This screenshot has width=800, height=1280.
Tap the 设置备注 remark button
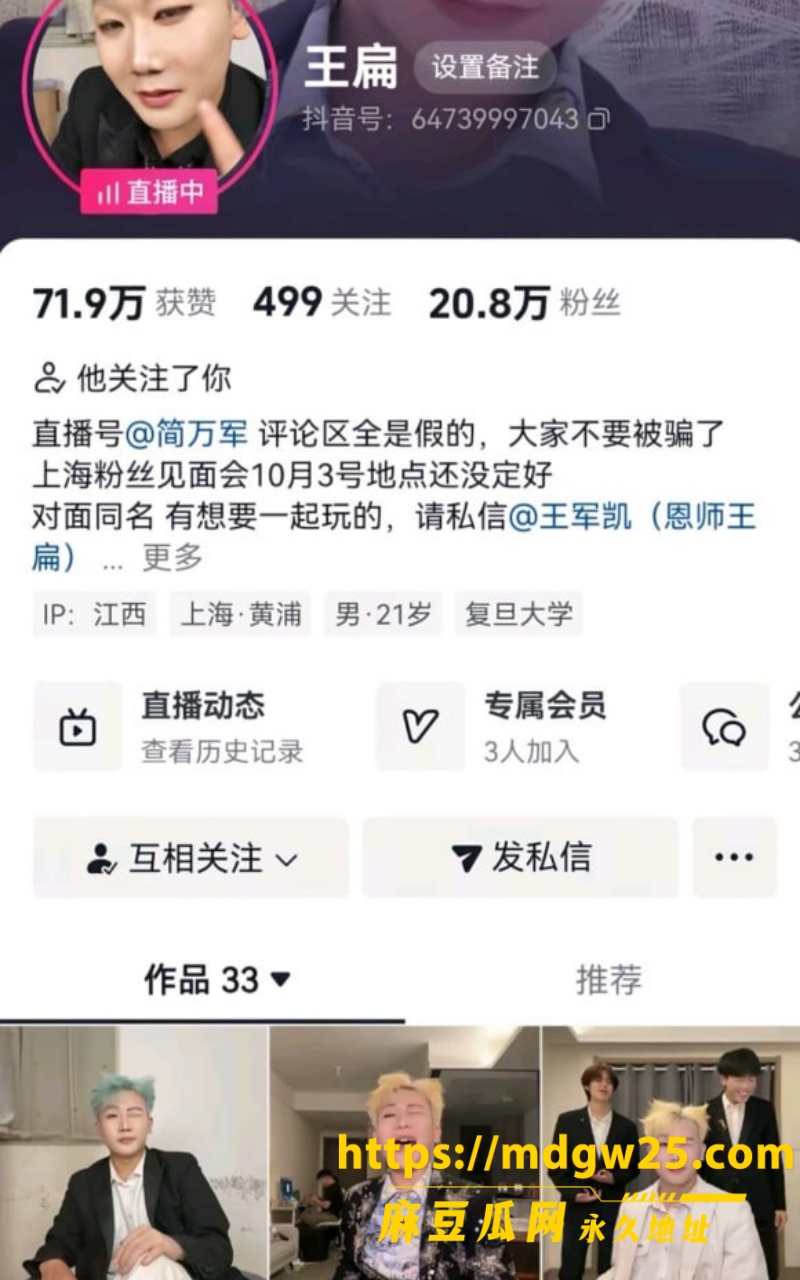point(485,67)
